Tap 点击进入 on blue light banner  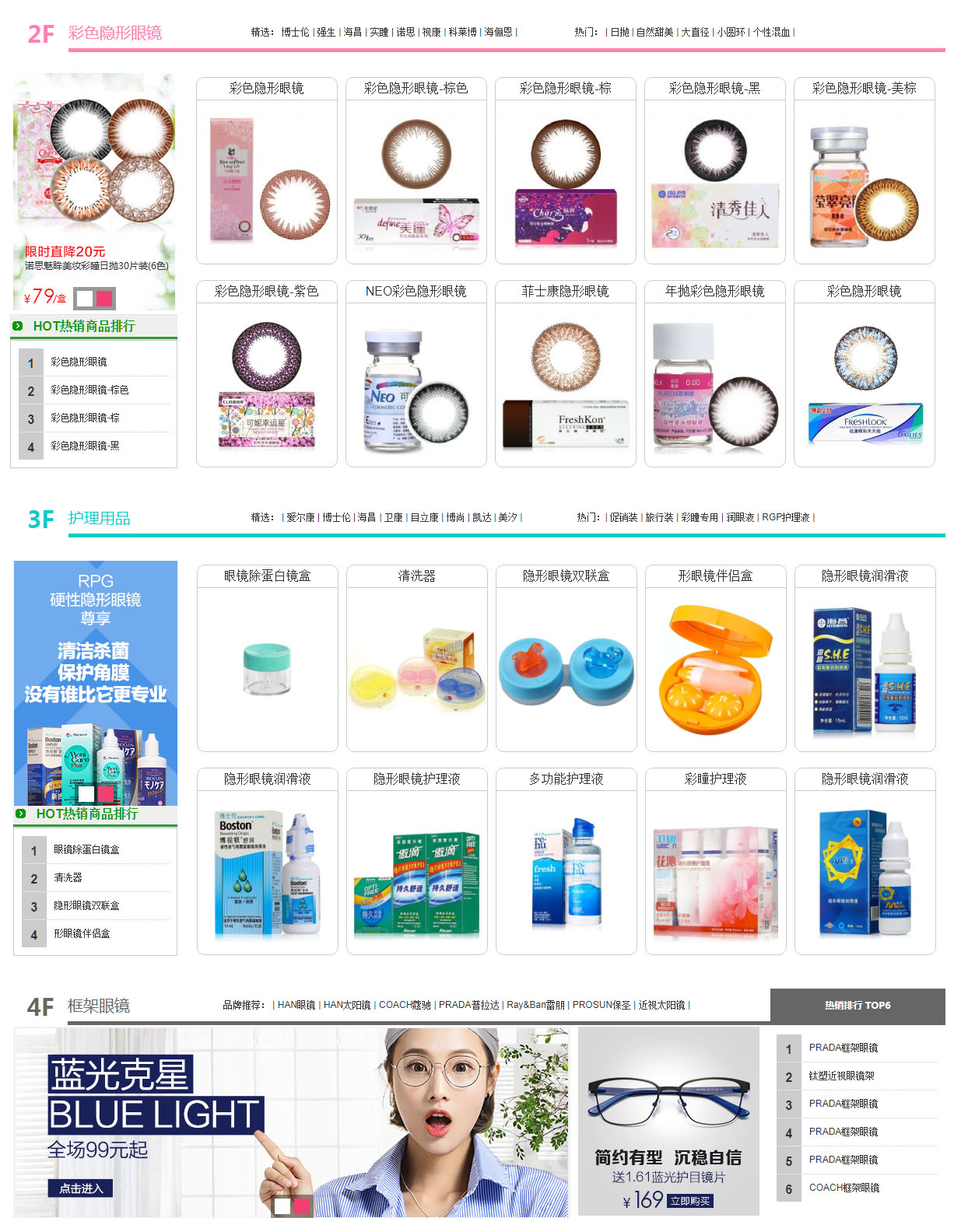[81, 1188]
